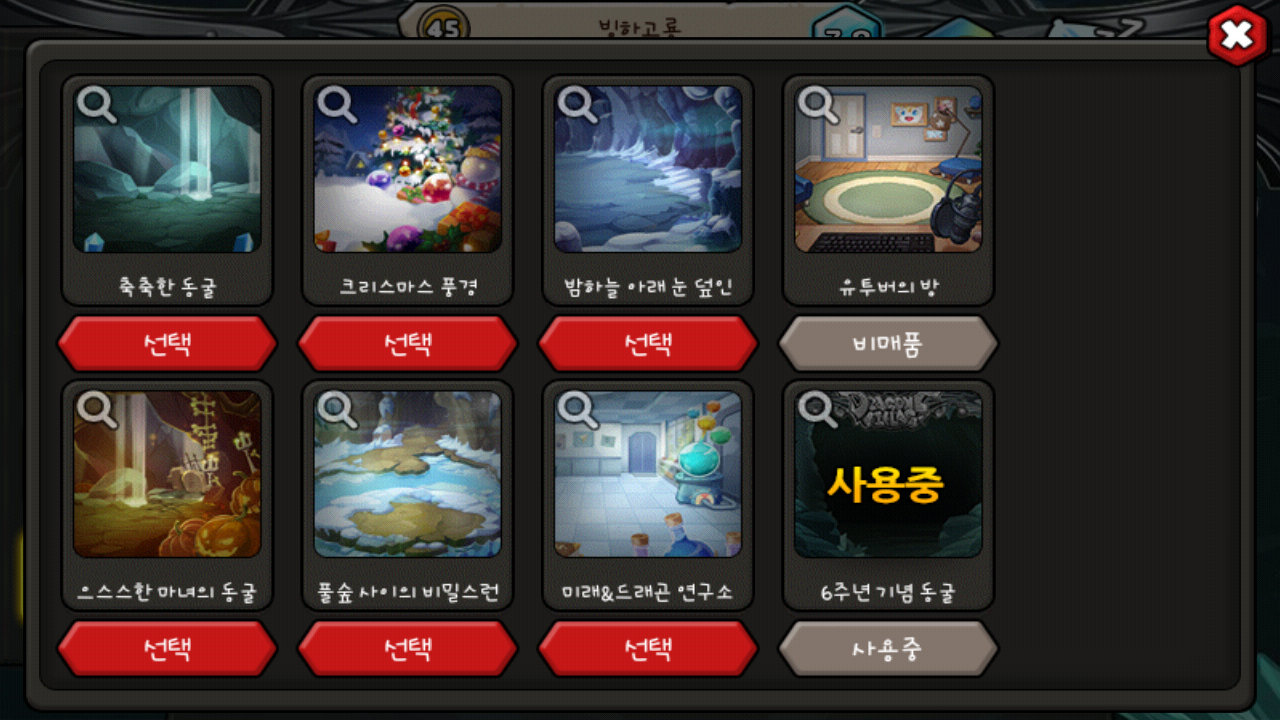Zoom in on the 밤하늘 아래 눈 덮인 preview
The height and width of the screenshot is (720, 1280).
pos(577,104)
